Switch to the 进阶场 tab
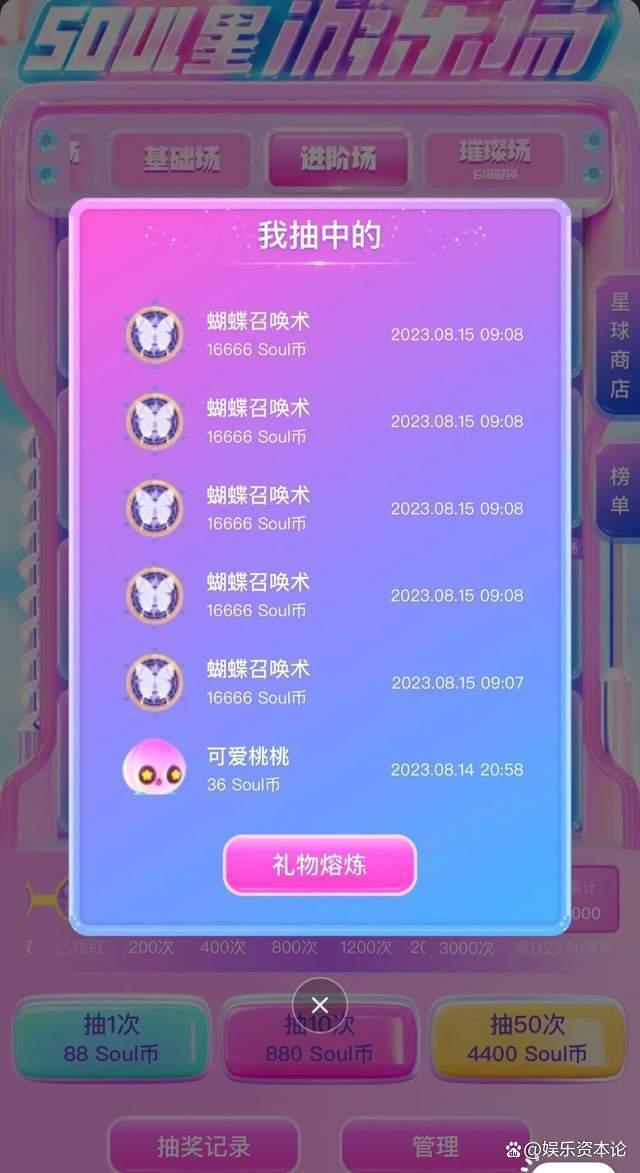Viewport: 640px width, 1173px height. tap(338, 159)
